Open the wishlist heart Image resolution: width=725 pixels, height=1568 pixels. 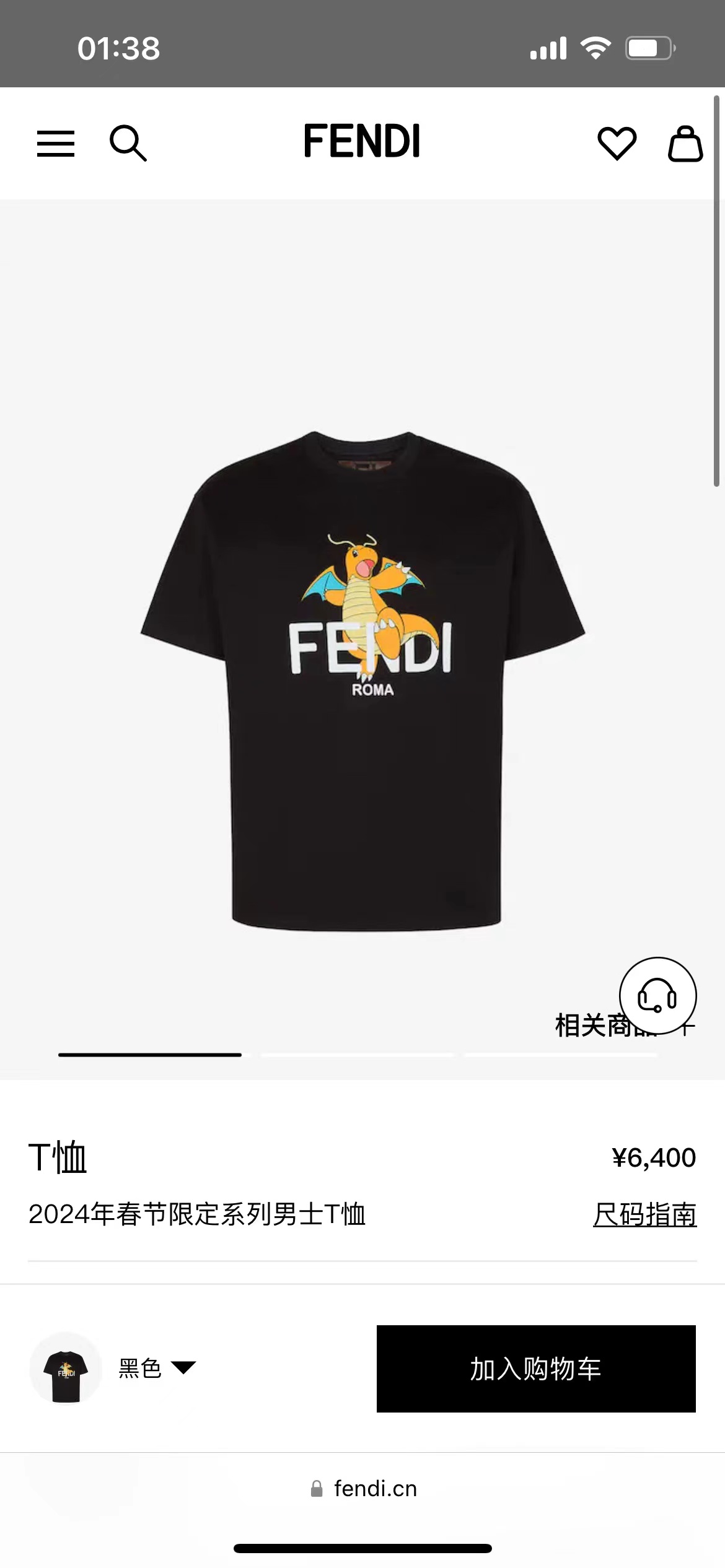pyautogui.click(x=617, y=143)
